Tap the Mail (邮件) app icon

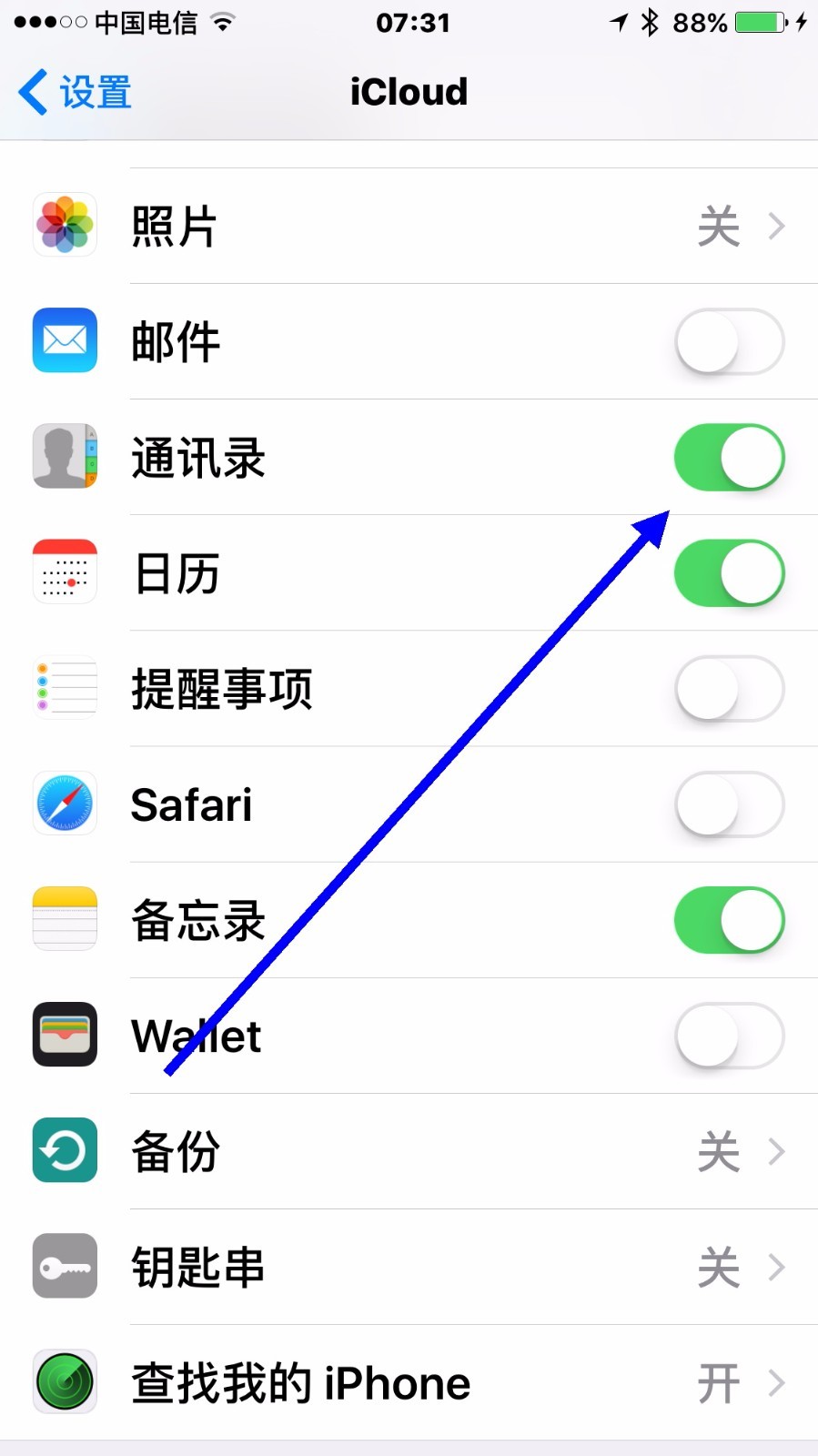64,341
